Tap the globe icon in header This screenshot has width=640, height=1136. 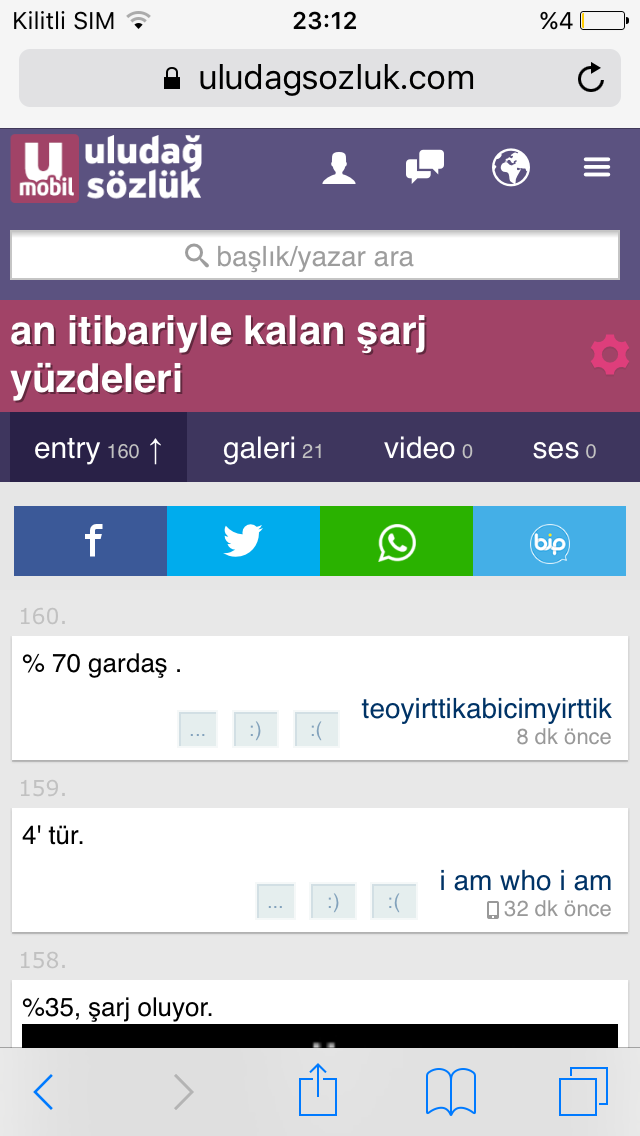tap(511, 167)
